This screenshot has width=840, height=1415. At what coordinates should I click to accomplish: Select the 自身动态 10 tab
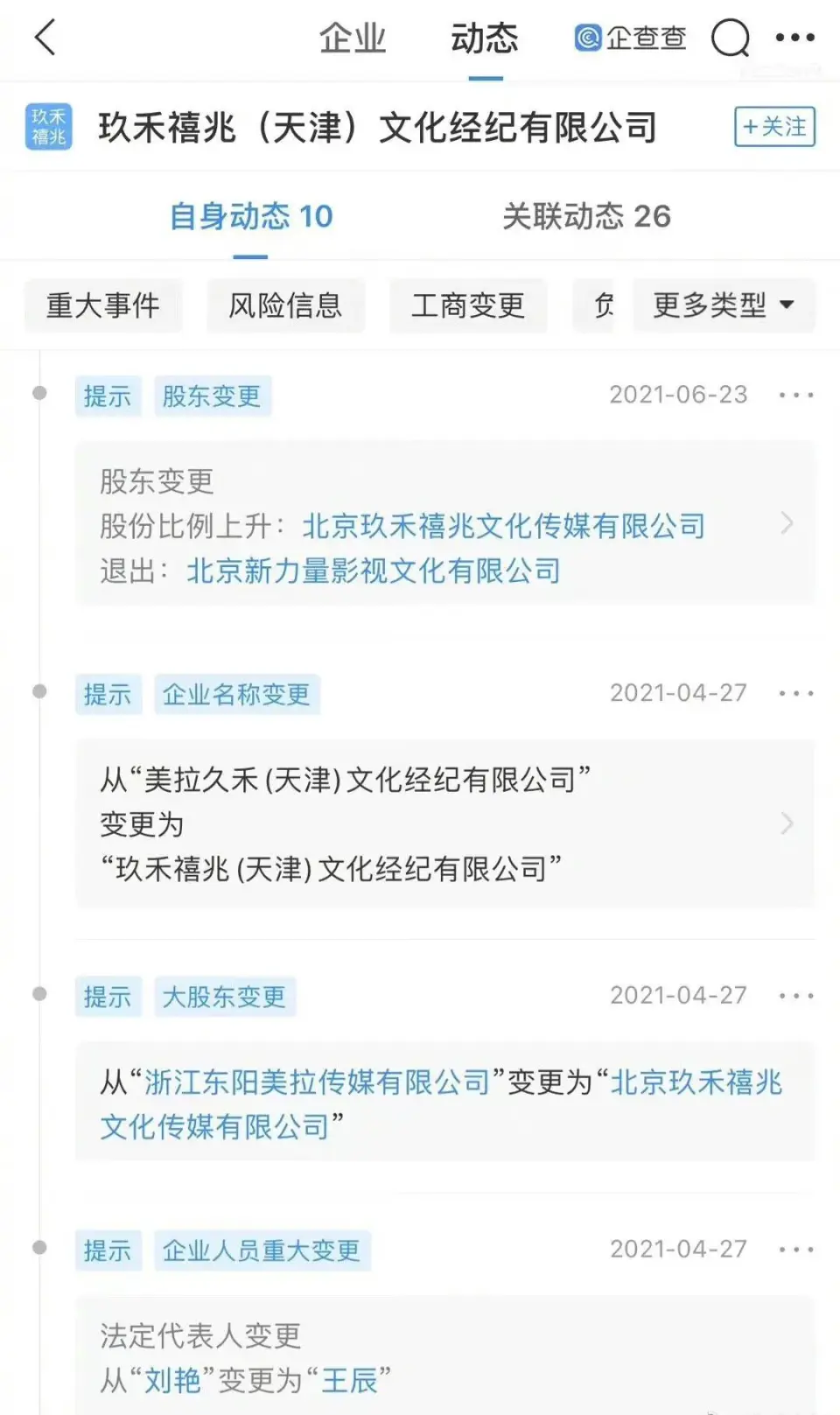251,216
